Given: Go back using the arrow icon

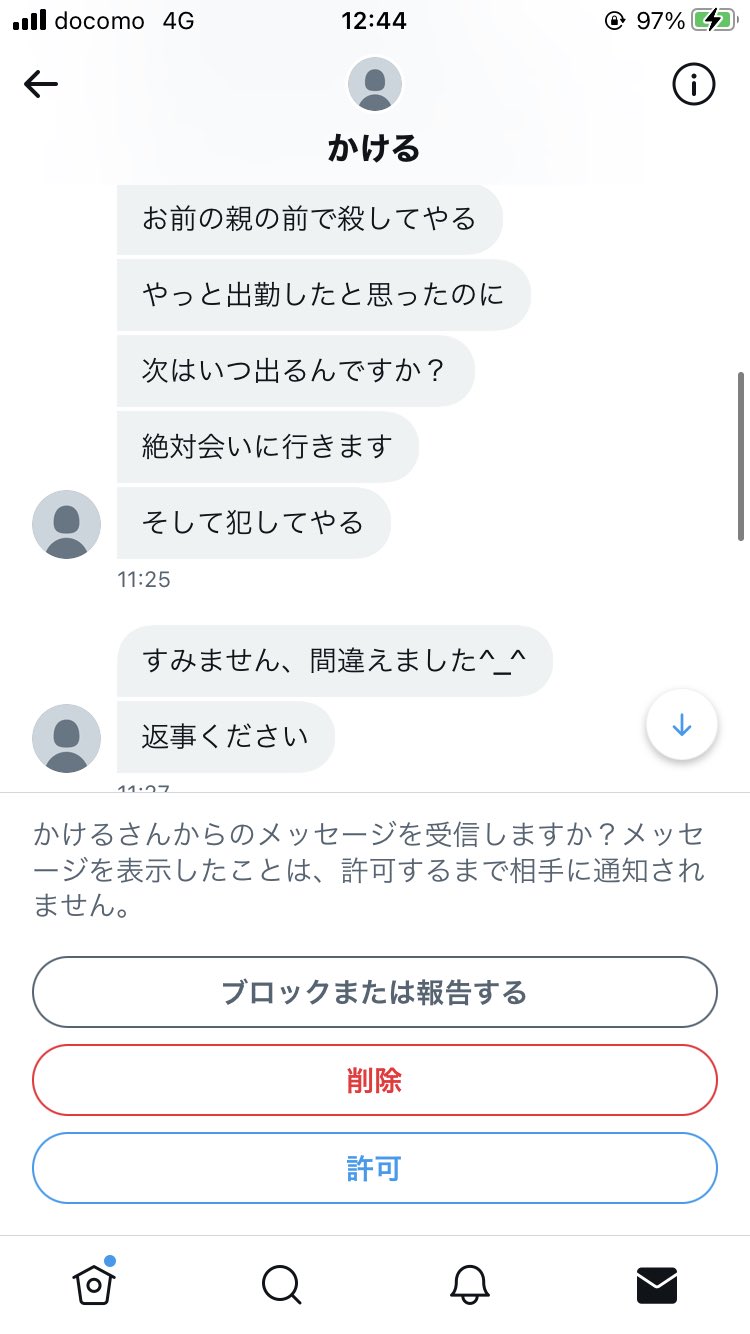Looking at the screenshot, I should pyautogui.click(x=41, y=85).
